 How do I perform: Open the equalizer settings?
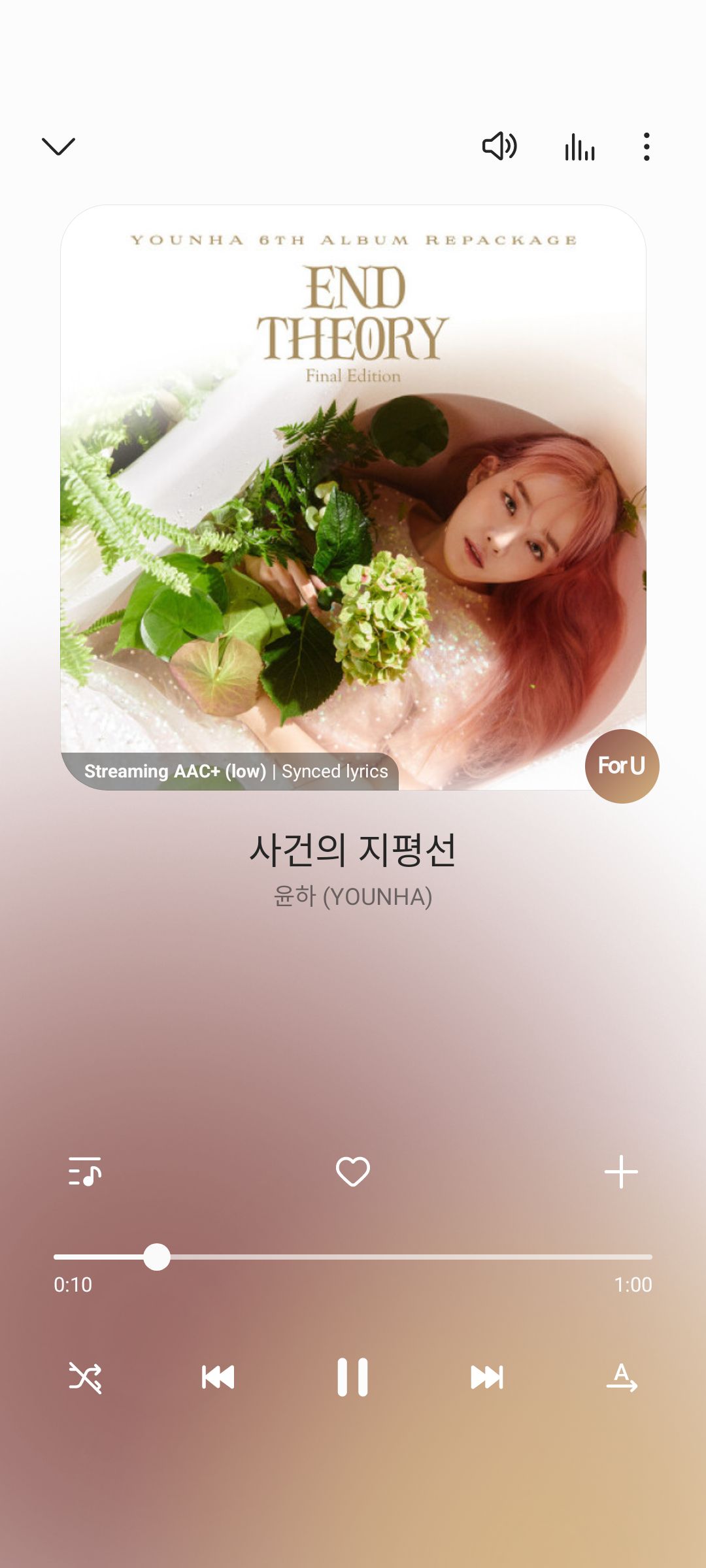coord(580,147)
